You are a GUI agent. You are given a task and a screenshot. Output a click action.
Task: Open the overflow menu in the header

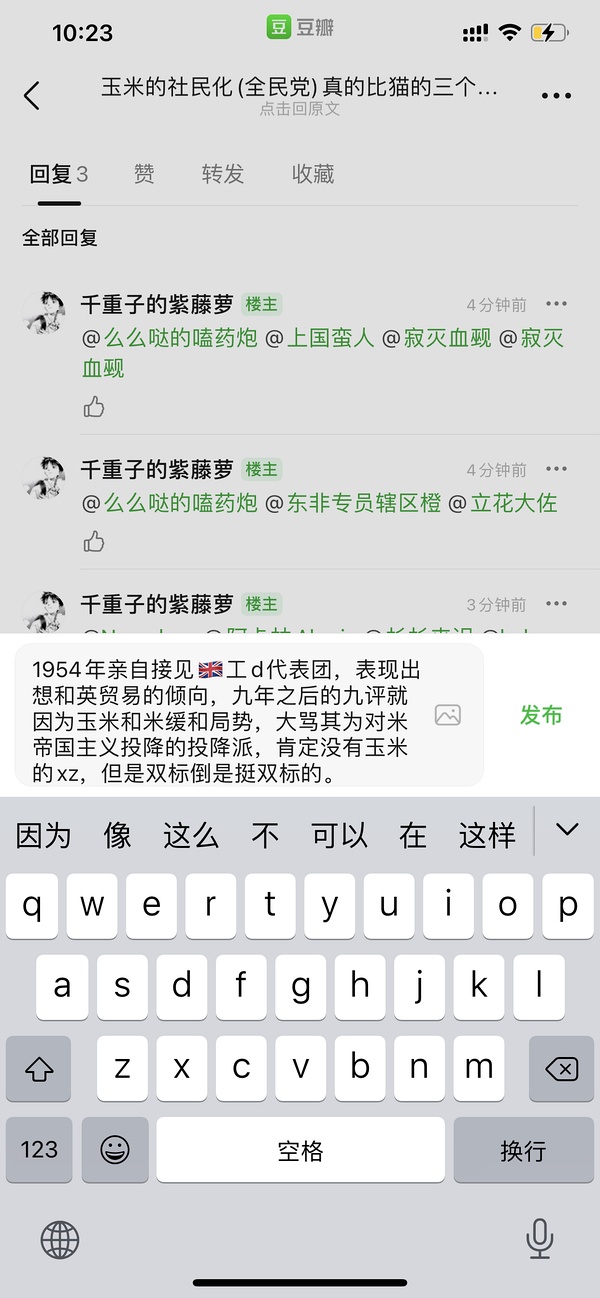pos(556,96)
